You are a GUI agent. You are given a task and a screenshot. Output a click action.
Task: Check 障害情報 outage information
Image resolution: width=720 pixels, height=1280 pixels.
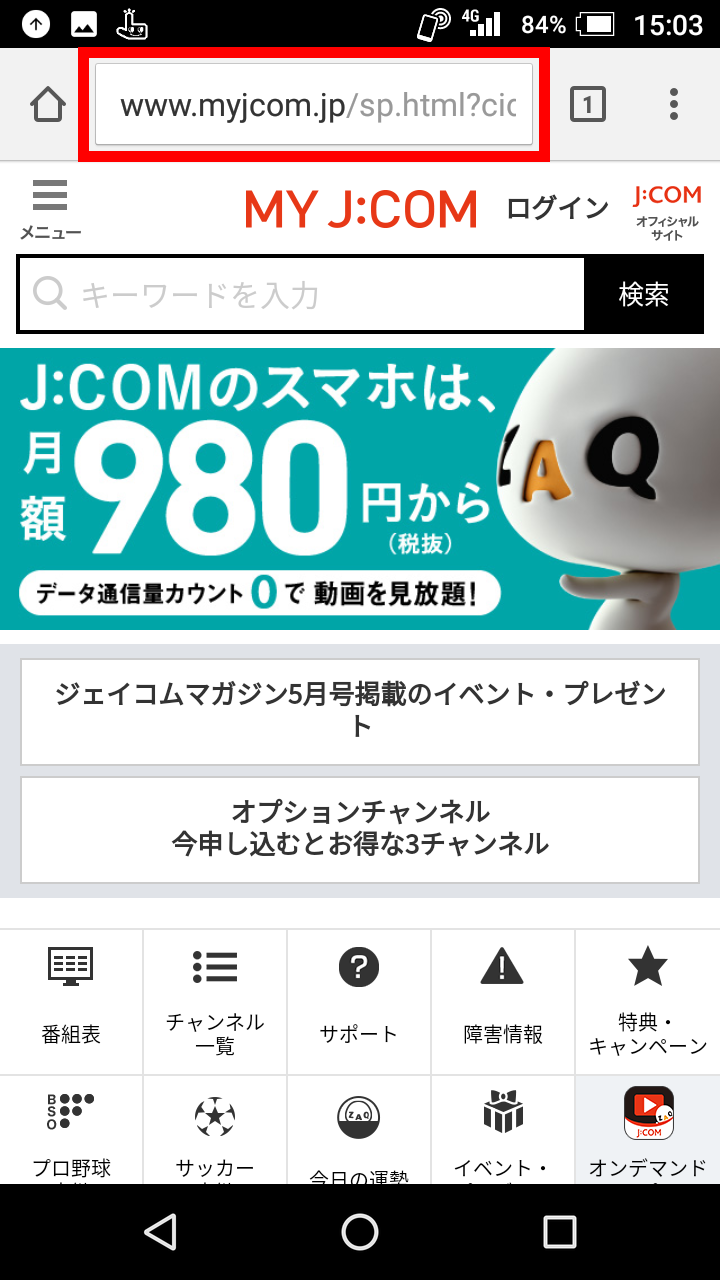pyautogui.click(x=503, y=1000)
